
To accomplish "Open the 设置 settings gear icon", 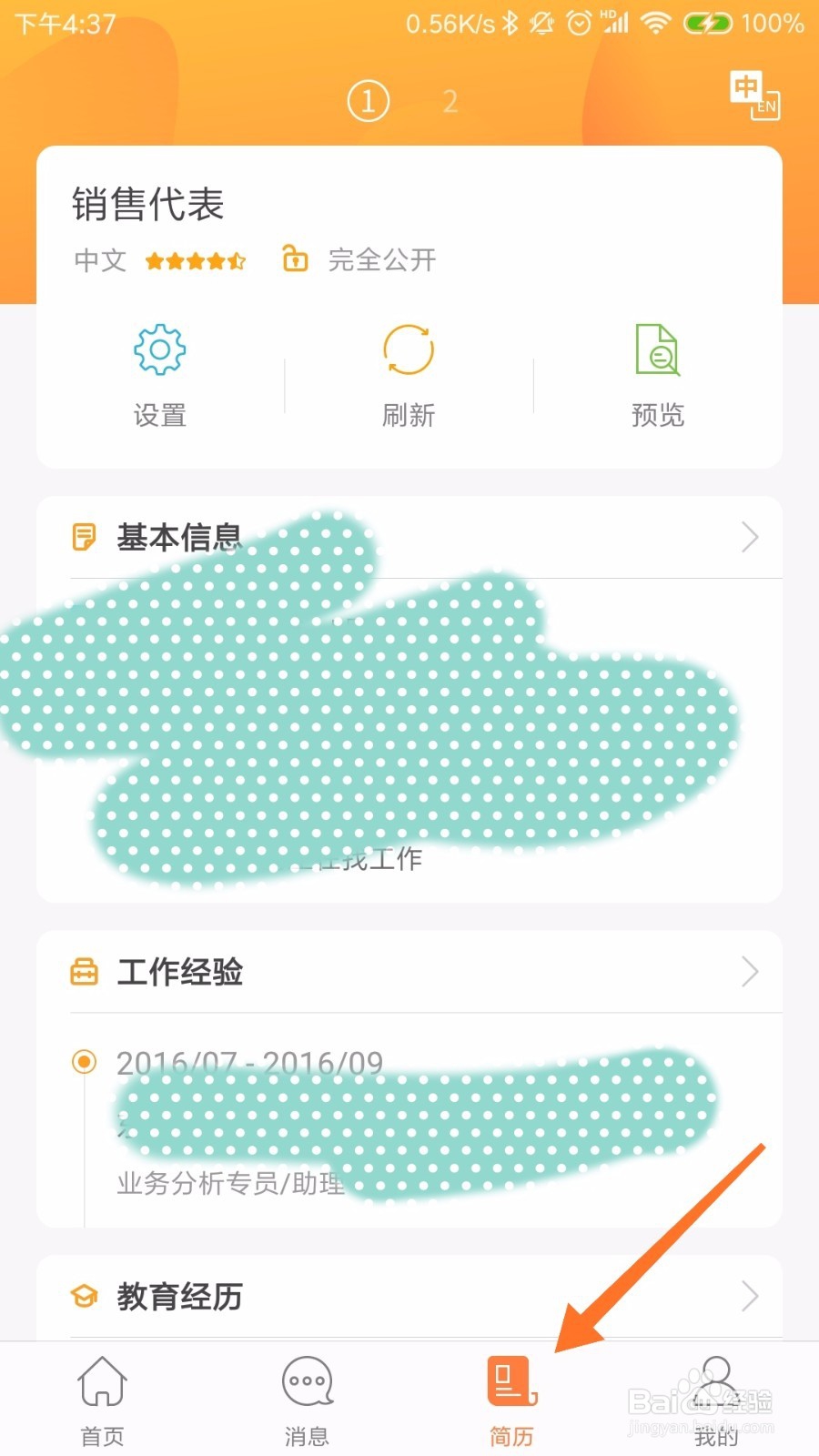I will (x=159, y=350).
